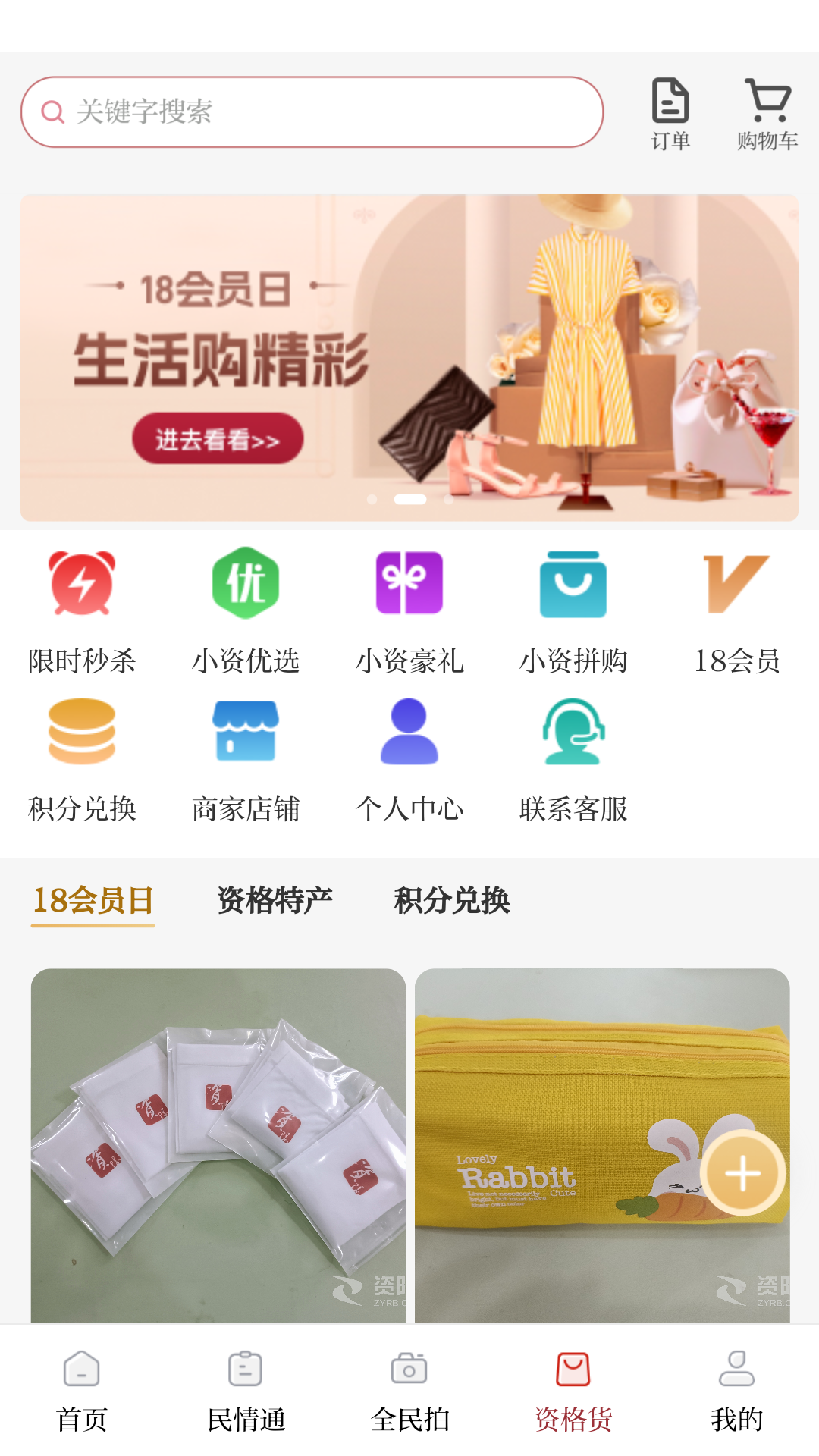Open the 商家店铺 storefront icon
The height and width of the screenshot is (1456, 819).
(244, 732)
